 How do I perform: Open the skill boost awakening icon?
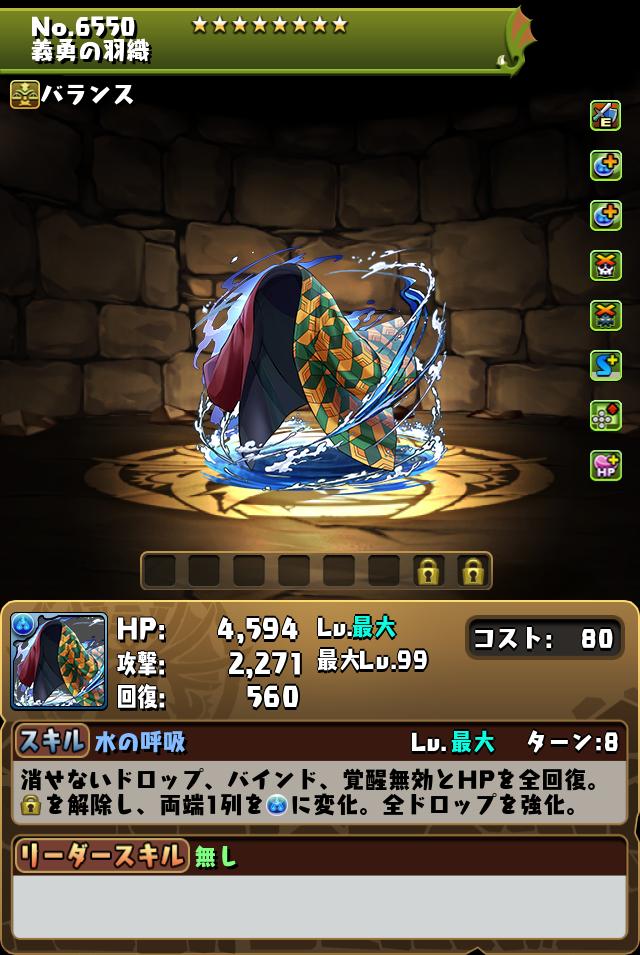point(605,365)
